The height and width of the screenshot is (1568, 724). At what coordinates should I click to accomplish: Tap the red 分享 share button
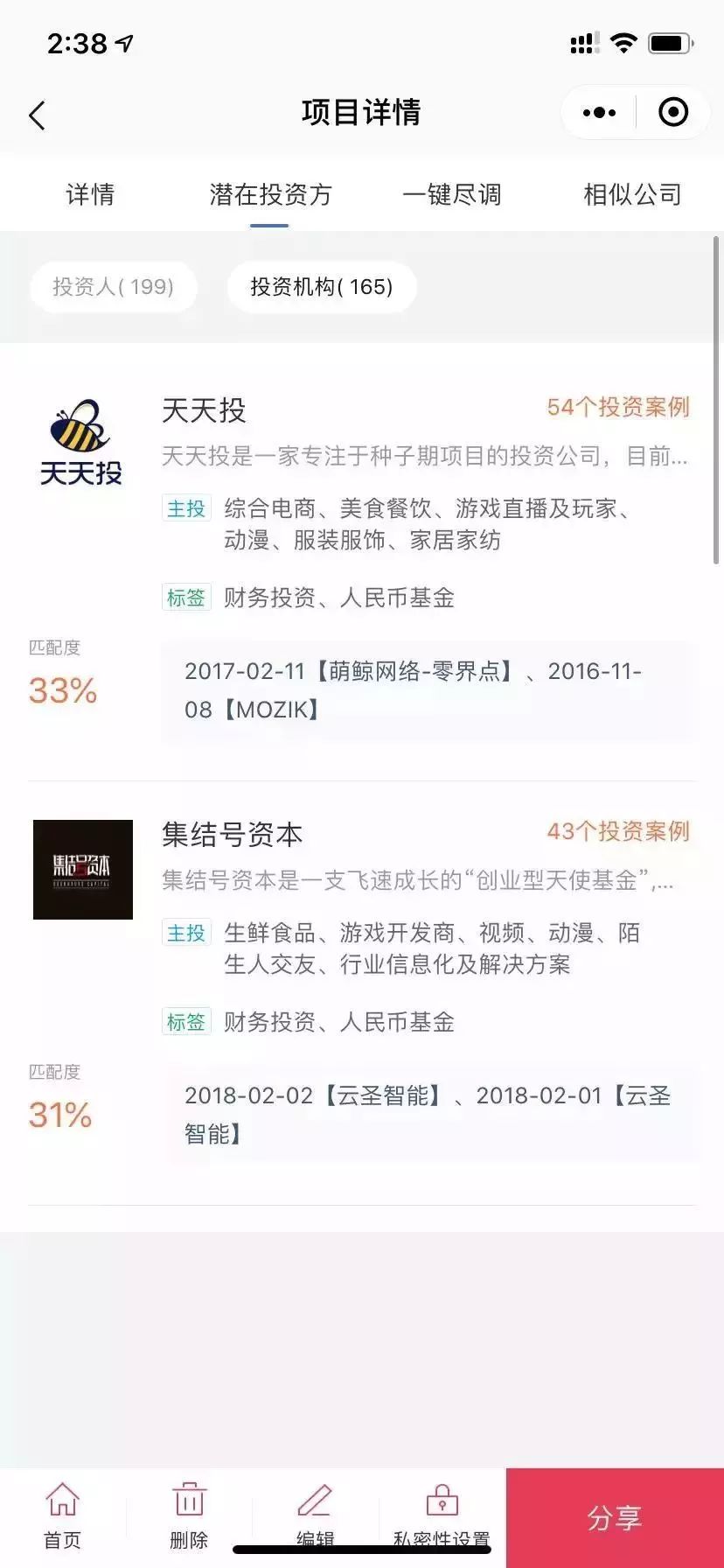click(612, 1515)
